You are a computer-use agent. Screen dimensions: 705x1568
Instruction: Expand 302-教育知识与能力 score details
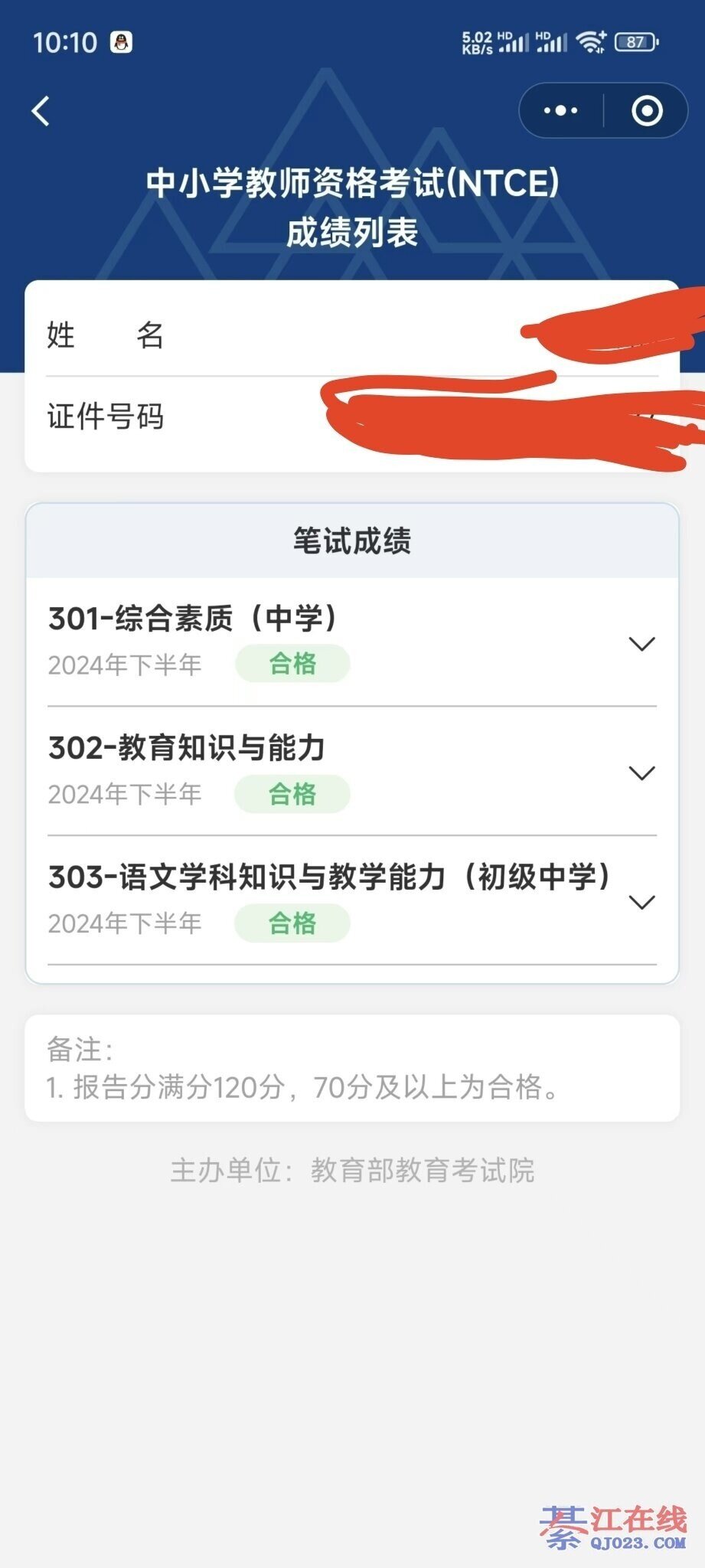[641, 773]
